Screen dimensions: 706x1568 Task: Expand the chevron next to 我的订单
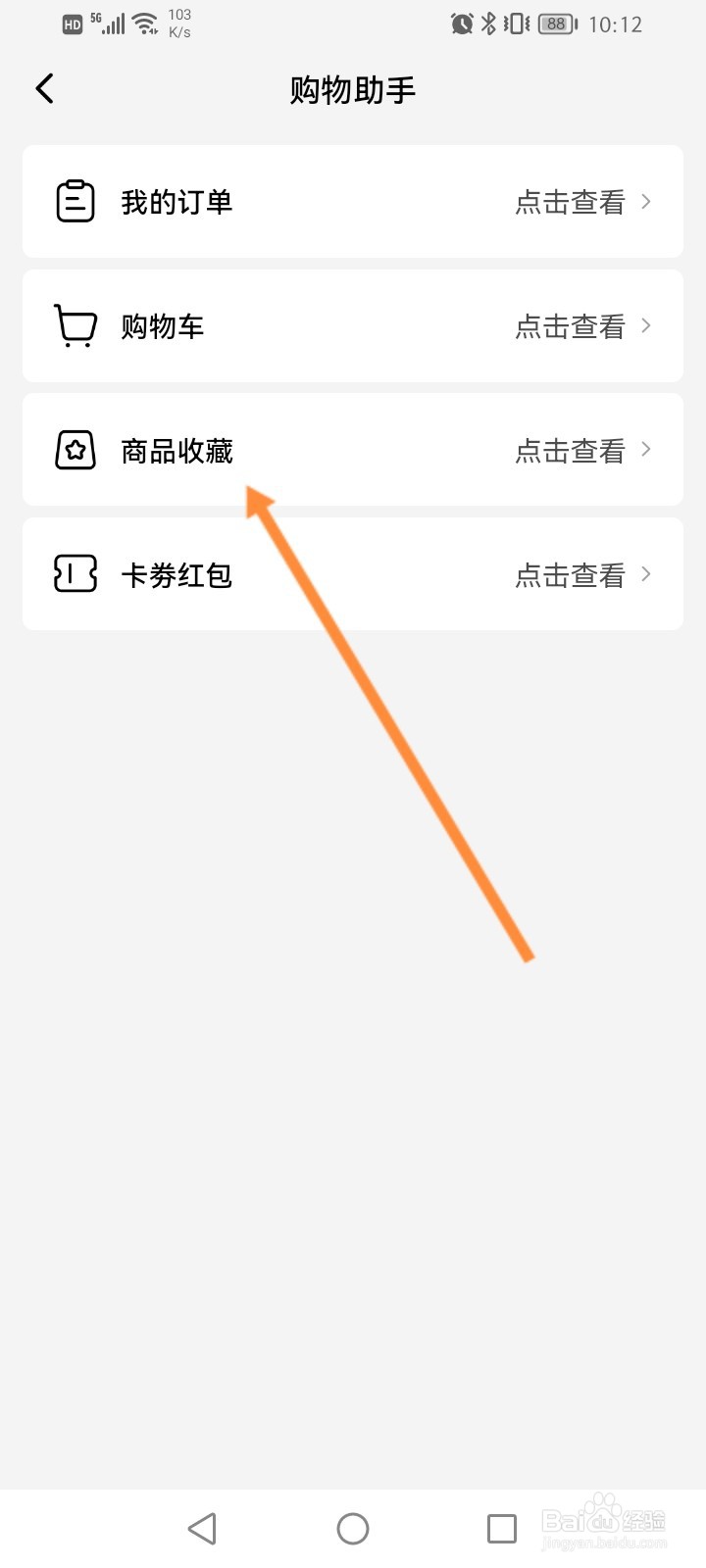(x=646, y=201)
